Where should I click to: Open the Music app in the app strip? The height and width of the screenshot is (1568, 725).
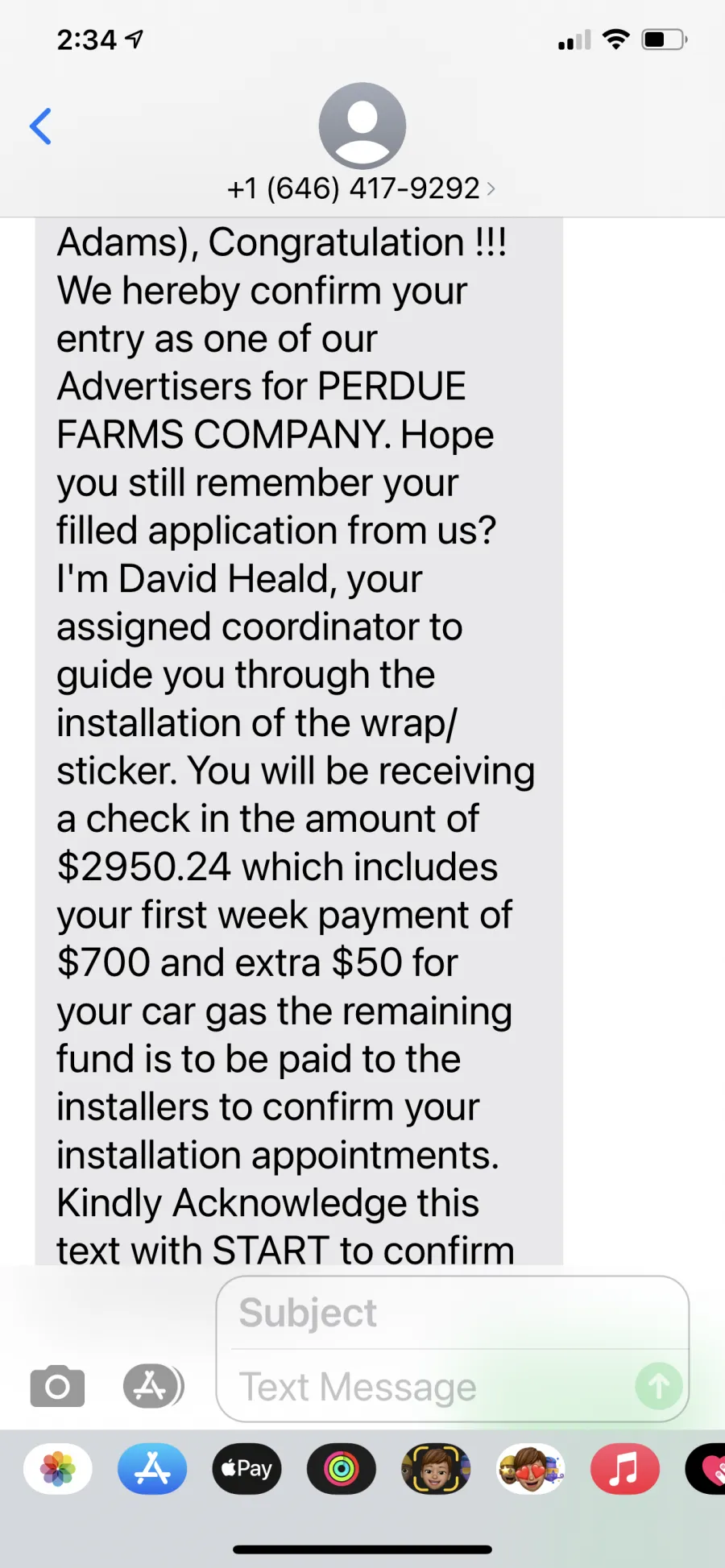pos(625,1469)
